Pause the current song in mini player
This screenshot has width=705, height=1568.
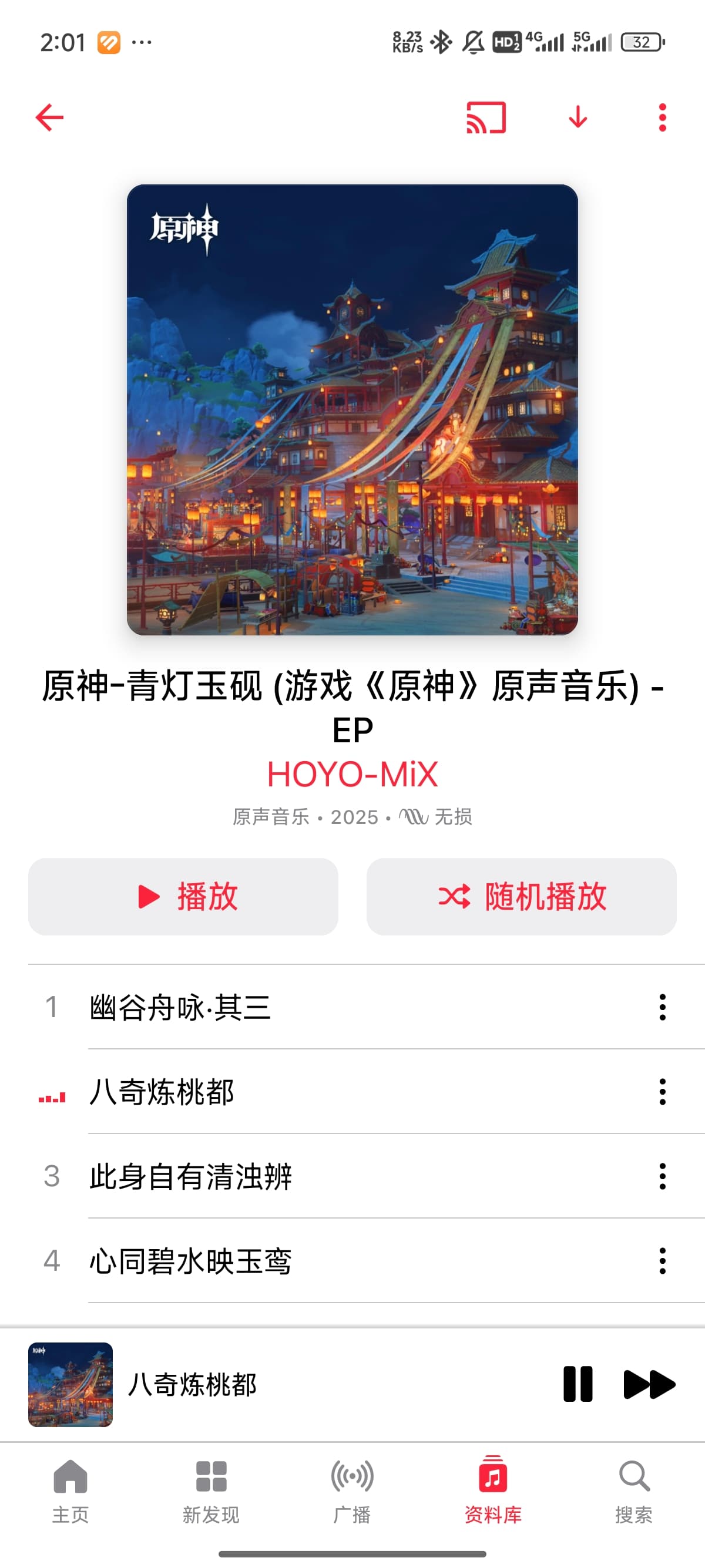[577, 1384]
